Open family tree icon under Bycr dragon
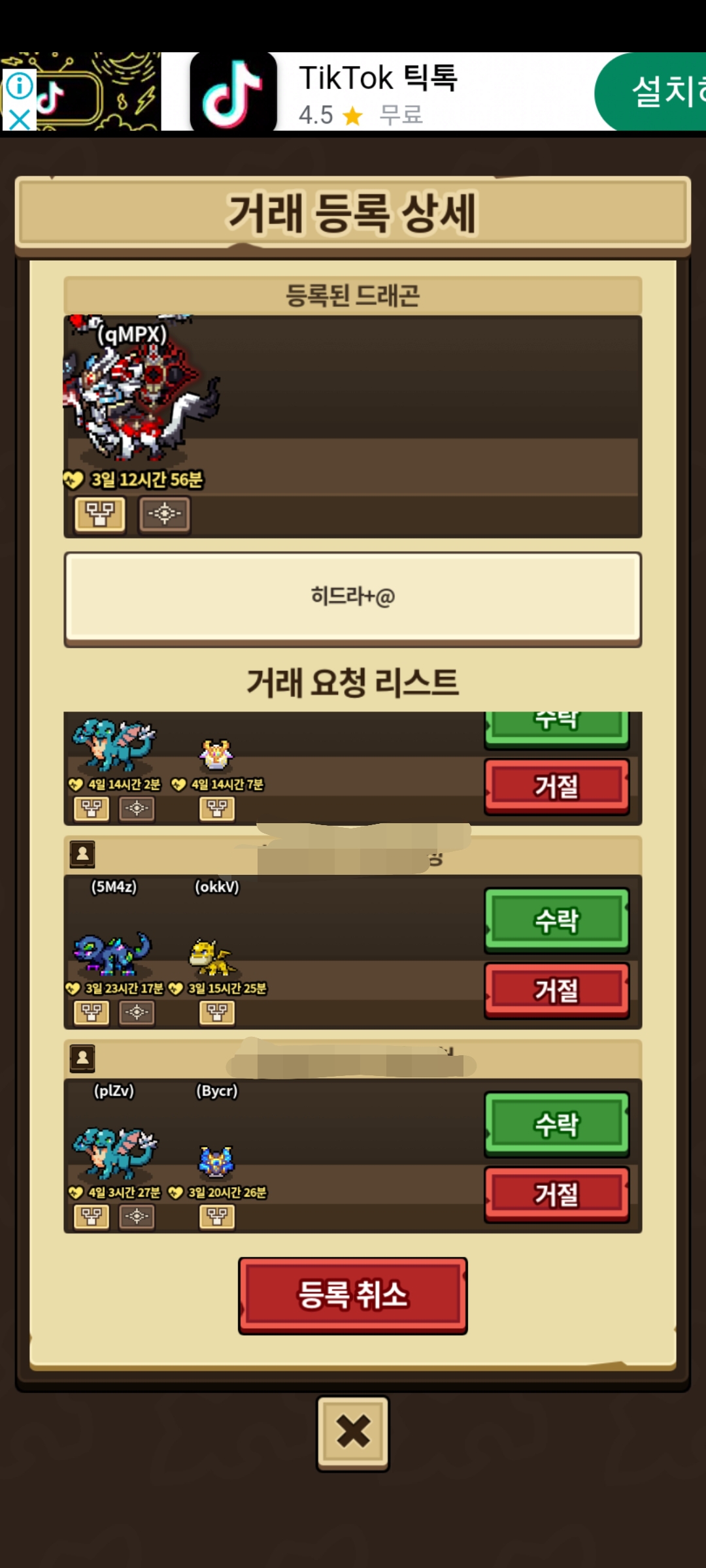 pyautogui.click(x=217, y=1217)
